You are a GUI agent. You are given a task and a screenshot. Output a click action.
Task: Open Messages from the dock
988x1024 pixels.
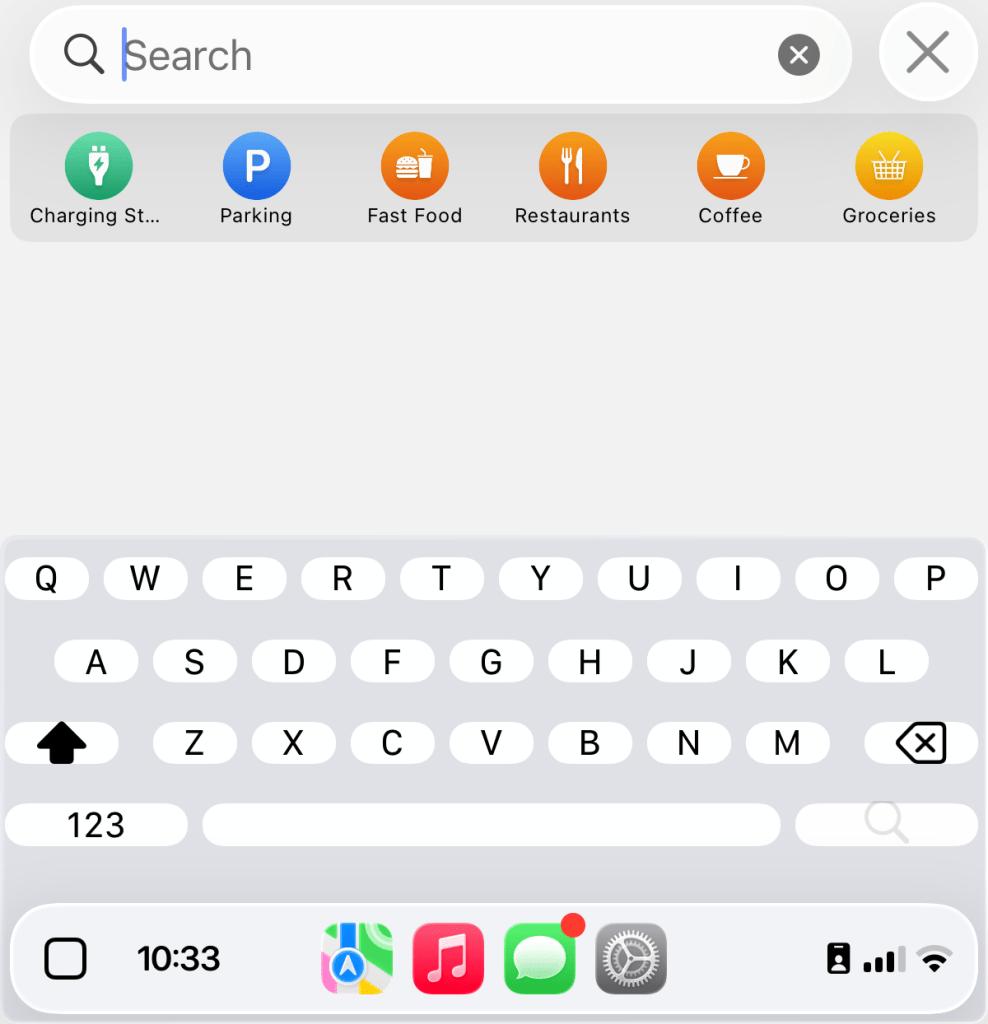point(540,959)
